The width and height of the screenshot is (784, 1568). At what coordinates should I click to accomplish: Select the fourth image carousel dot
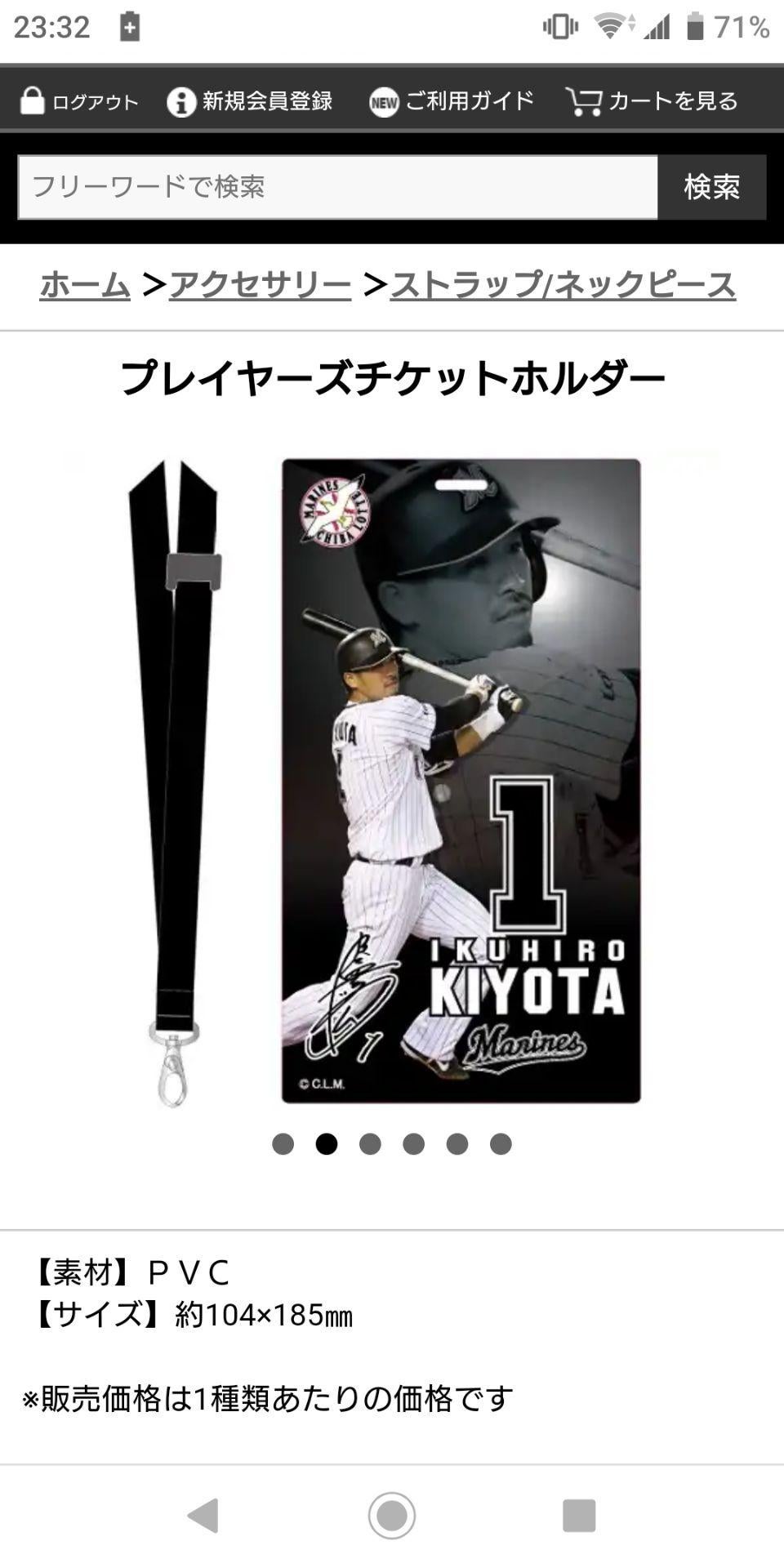(x=413, y=1144)
